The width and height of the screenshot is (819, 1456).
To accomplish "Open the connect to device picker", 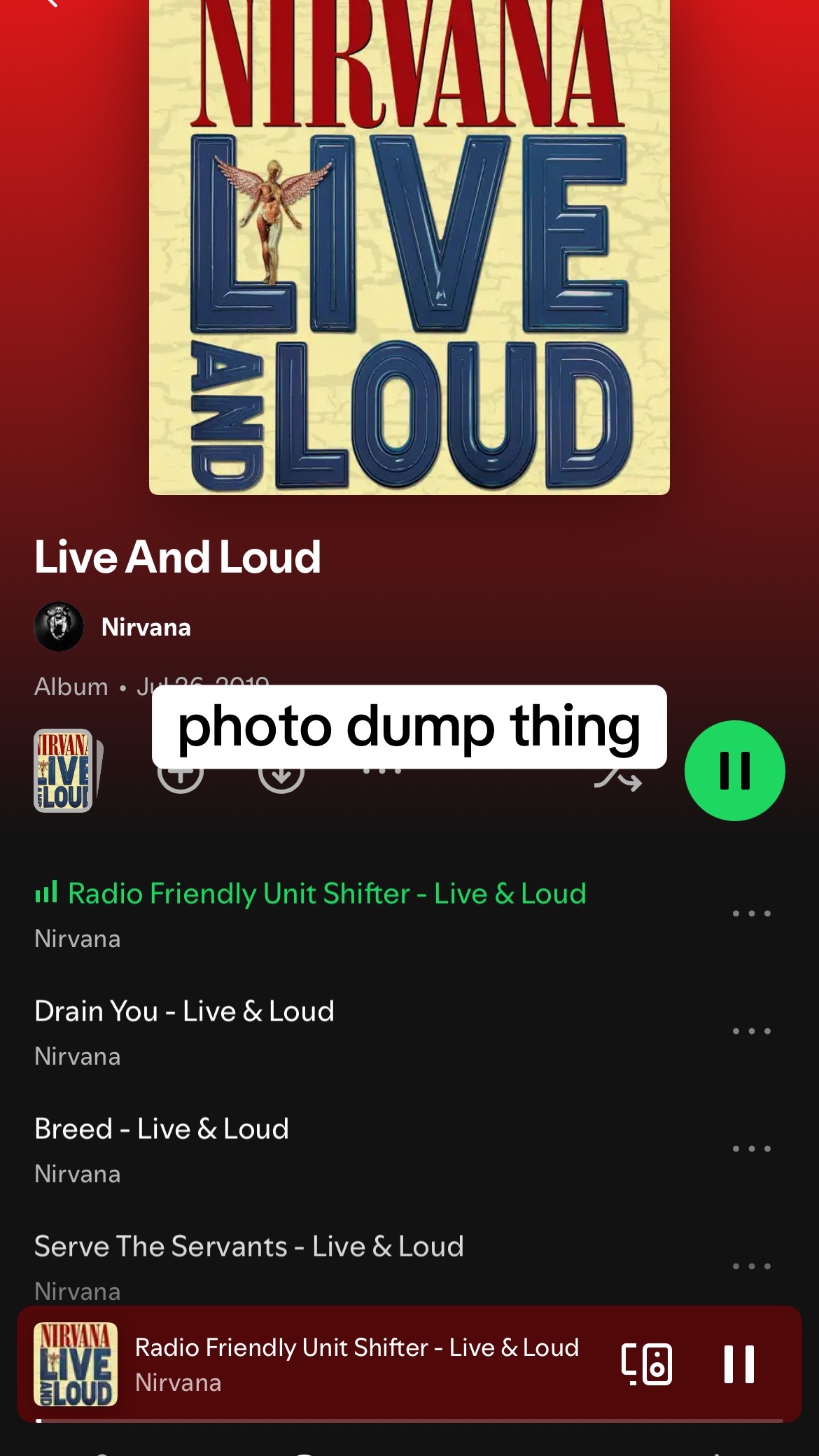I will [x=647, y=1364].
